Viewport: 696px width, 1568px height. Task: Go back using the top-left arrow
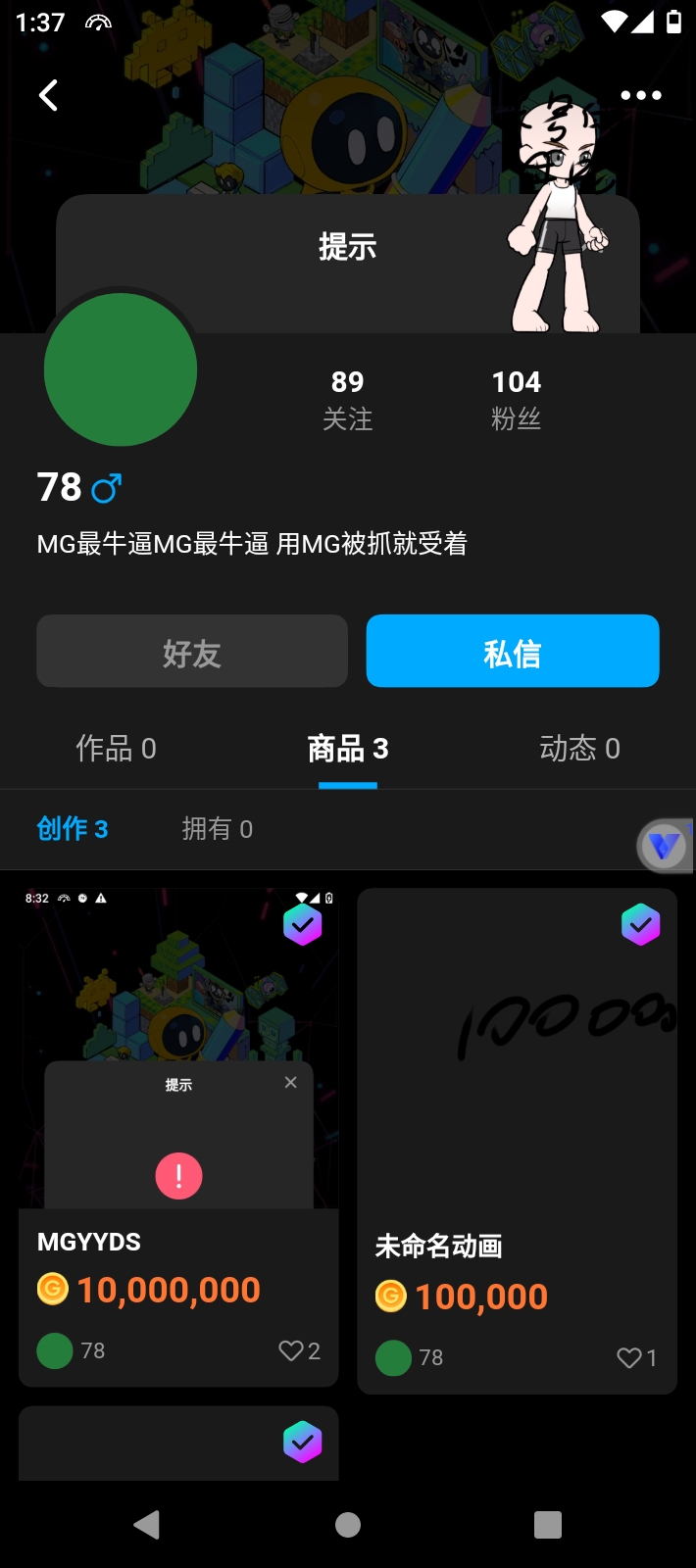point(48,95)
